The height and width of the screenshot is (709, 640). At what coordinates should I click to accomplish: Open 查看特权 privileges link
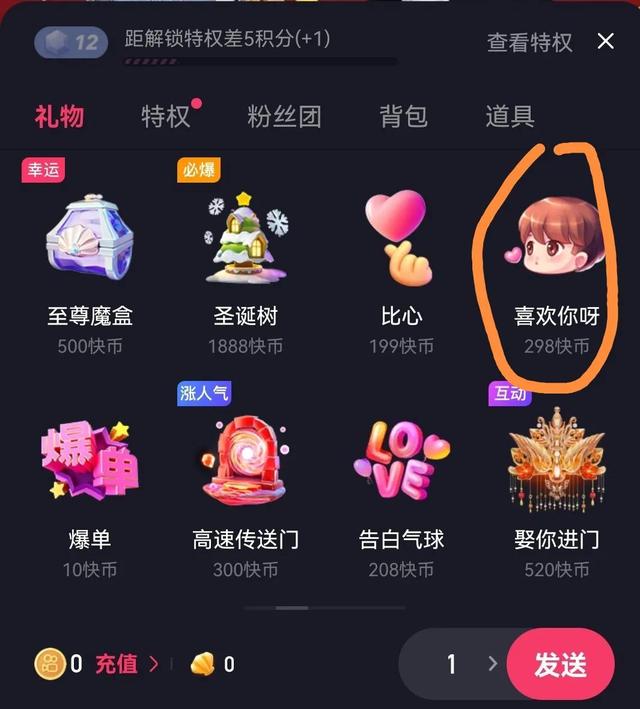(x=529, y=42)
